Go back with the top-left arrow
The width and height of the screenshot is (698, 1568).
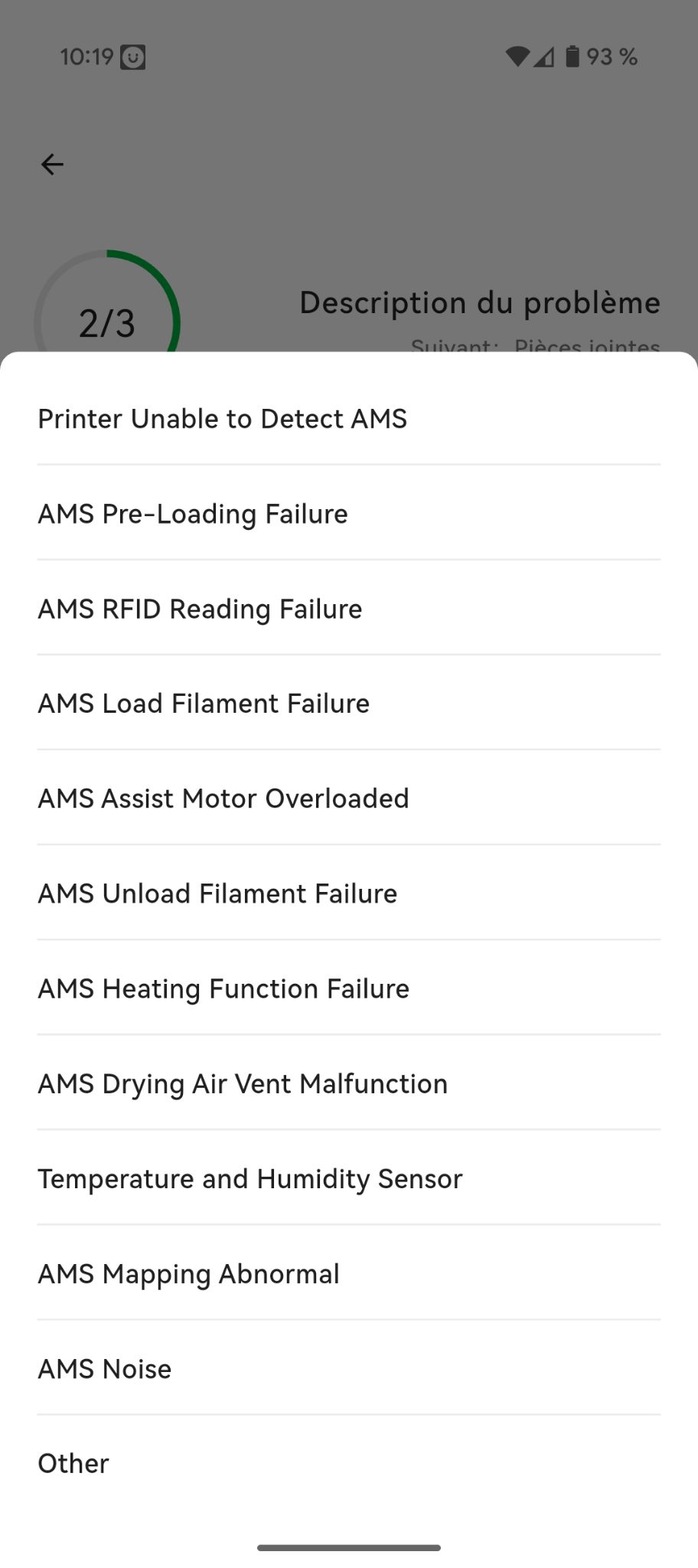tap(52, 164)
